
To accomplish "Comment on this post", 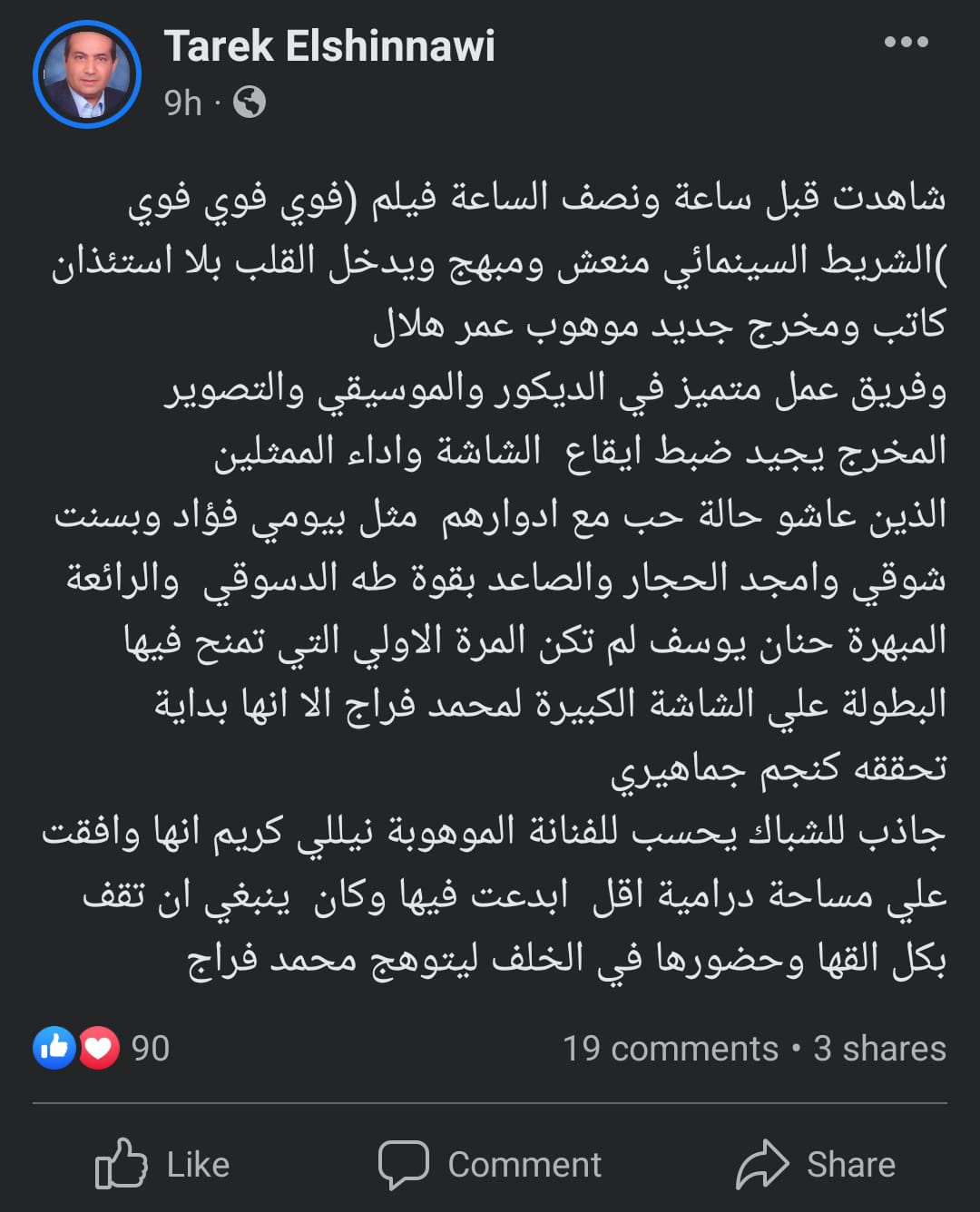I will point(490,1164).
